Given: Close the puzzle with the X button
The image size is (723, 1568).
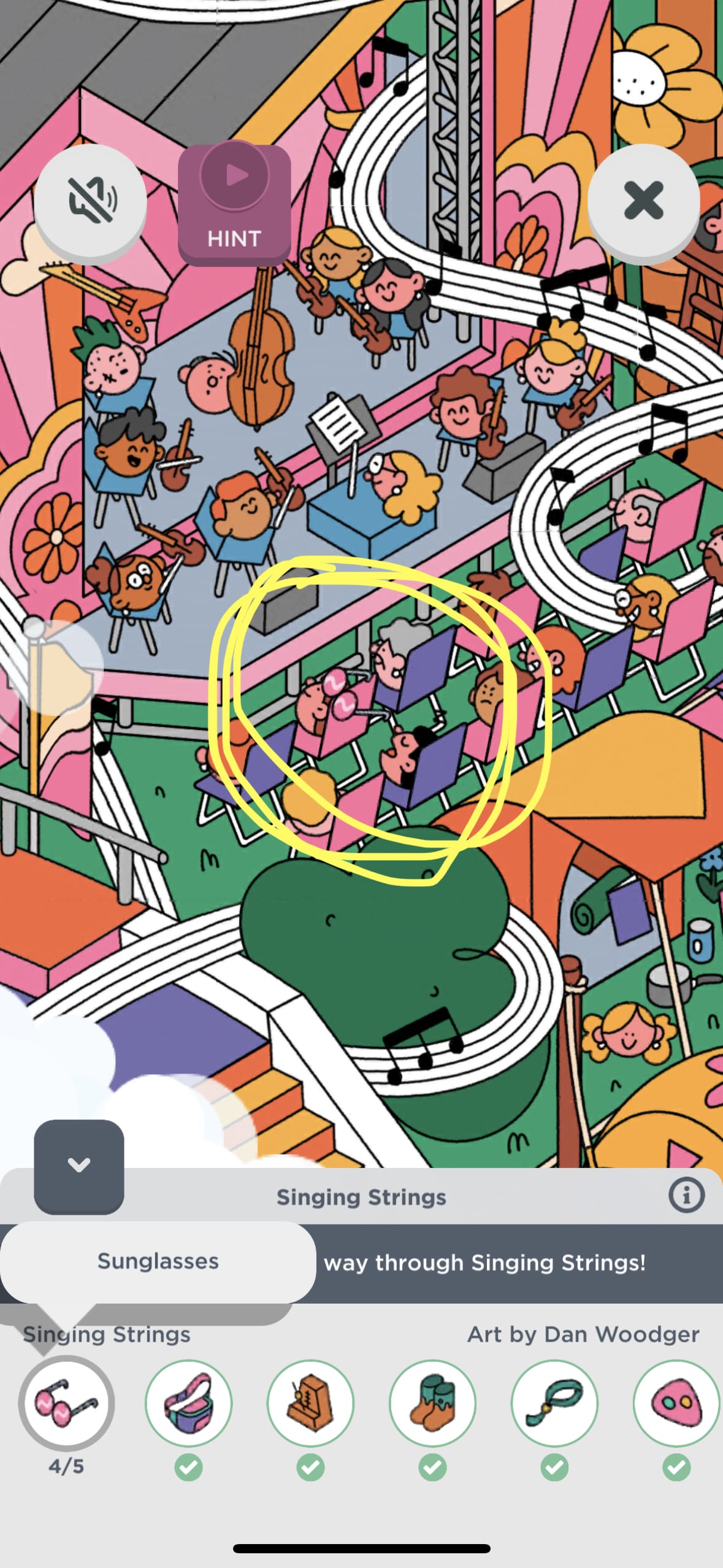Looking at the screenshot, I should point(643,201).
